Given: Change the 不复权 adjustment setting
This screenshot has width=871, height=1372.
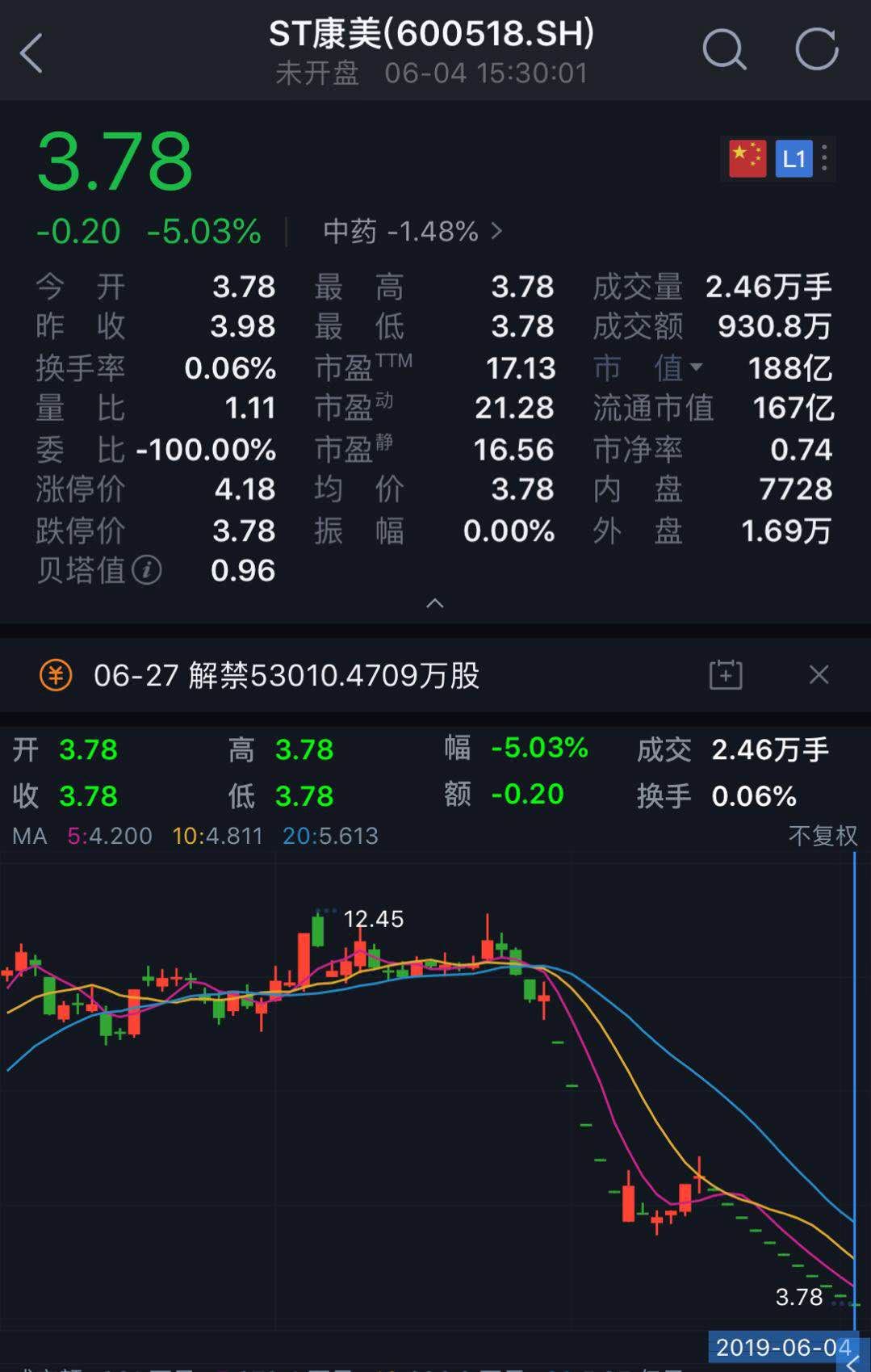Looking at the screenshot, I should pyautogui.click(x=822, y=836).
